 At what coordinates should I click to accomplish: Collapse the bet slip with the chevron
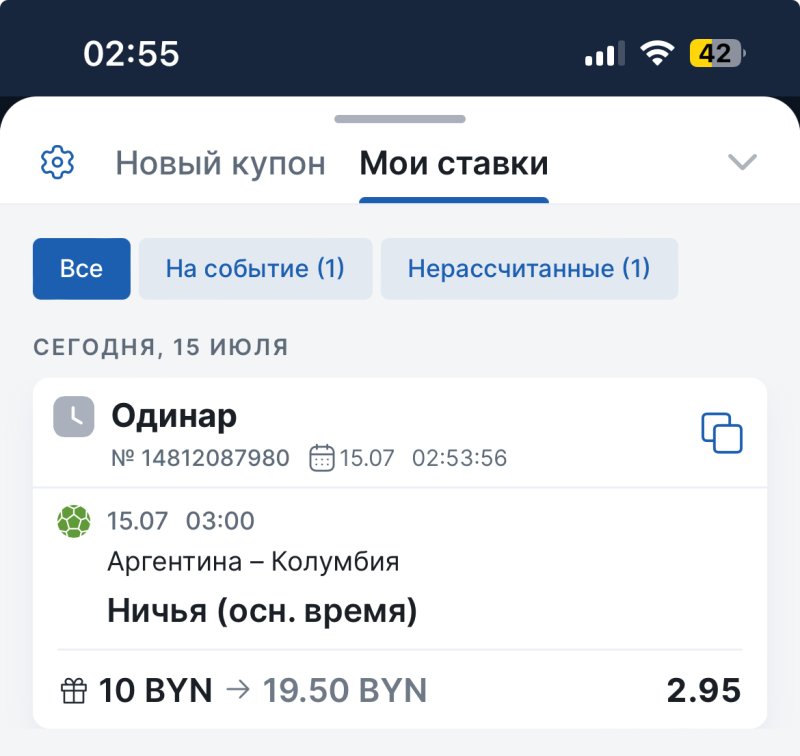[742, 162]
